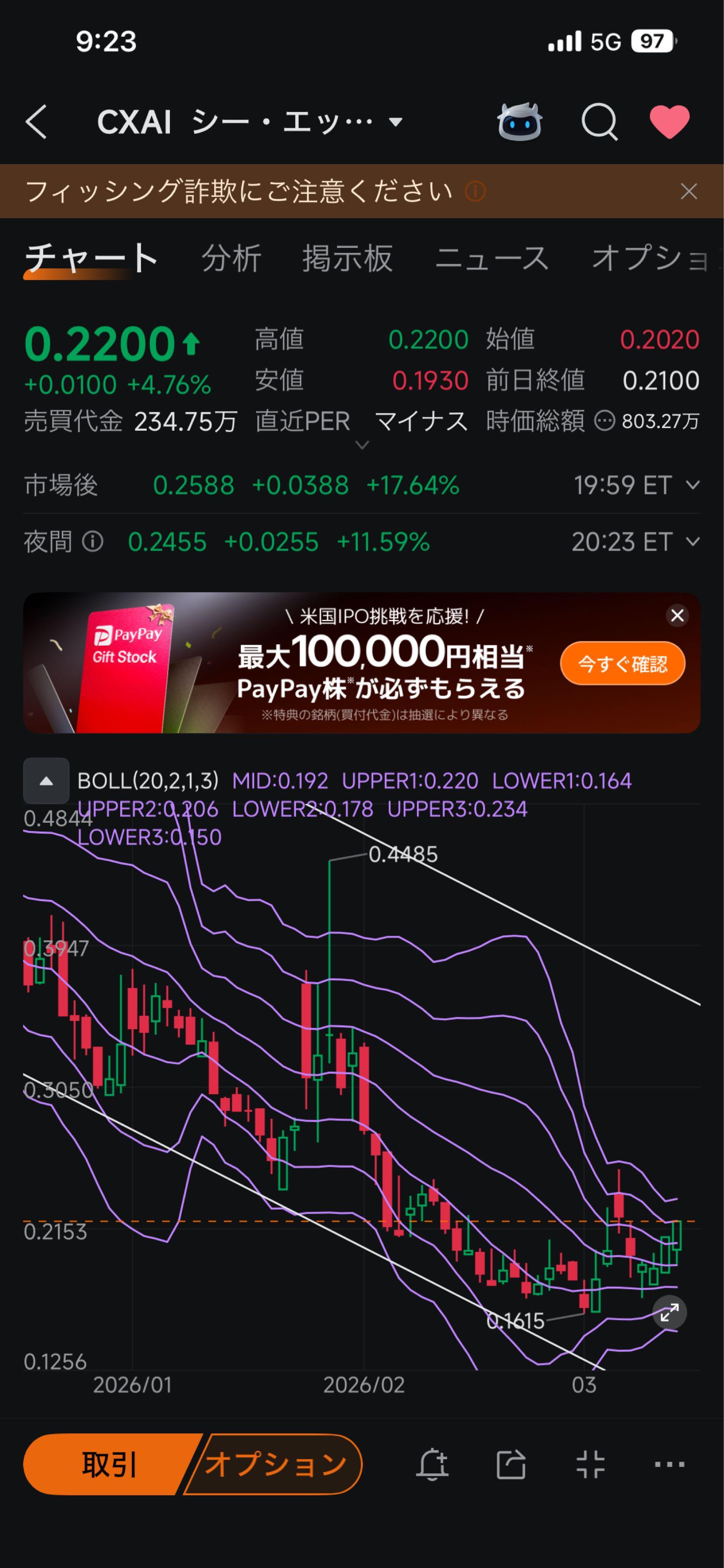724x1568 pixels.
Task: Tap the 取引 trade button
Action: pyautogui.click(x=110, y=1464)
